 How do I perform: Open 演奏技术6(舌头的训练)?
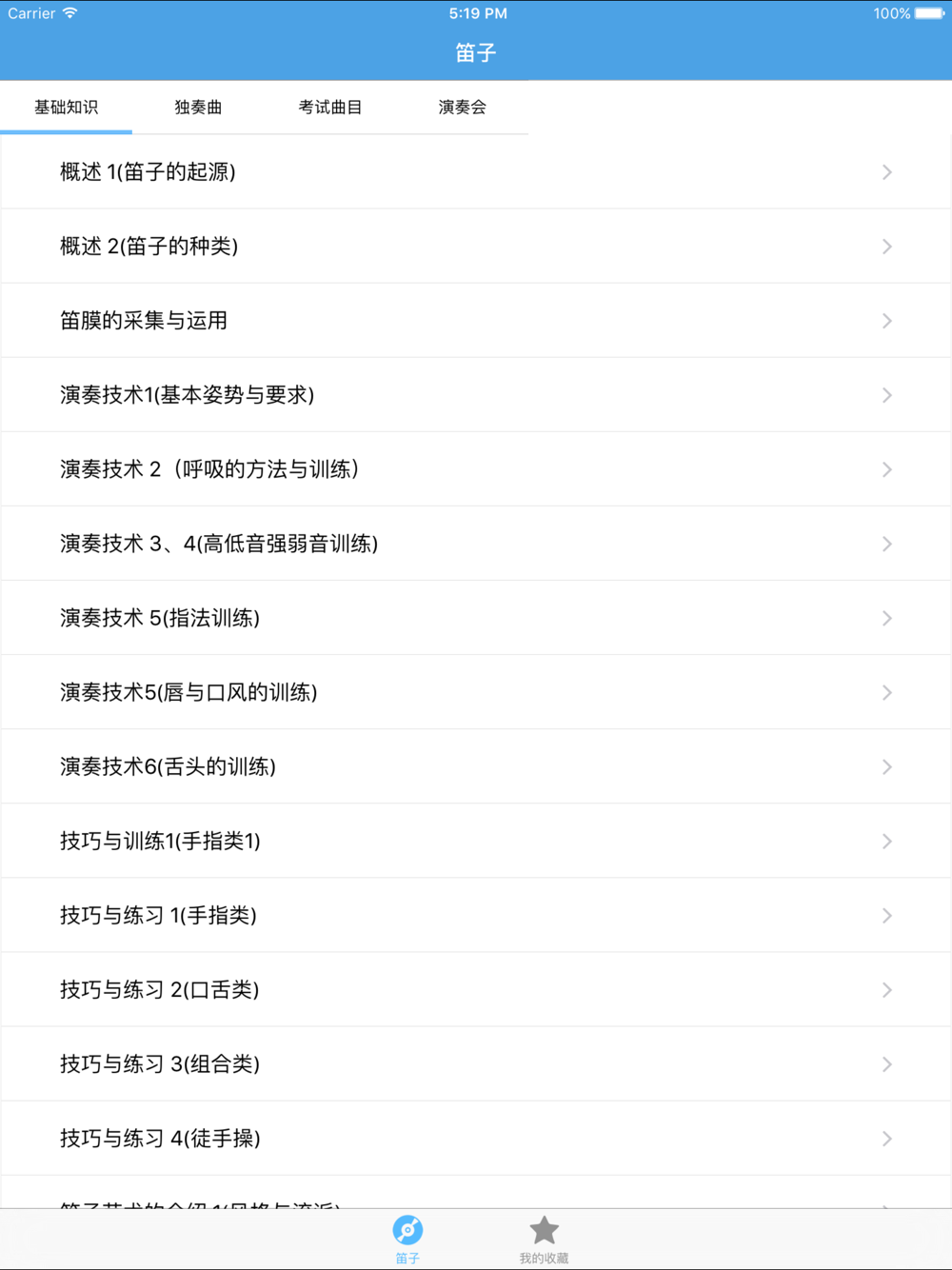pos(476,766)
